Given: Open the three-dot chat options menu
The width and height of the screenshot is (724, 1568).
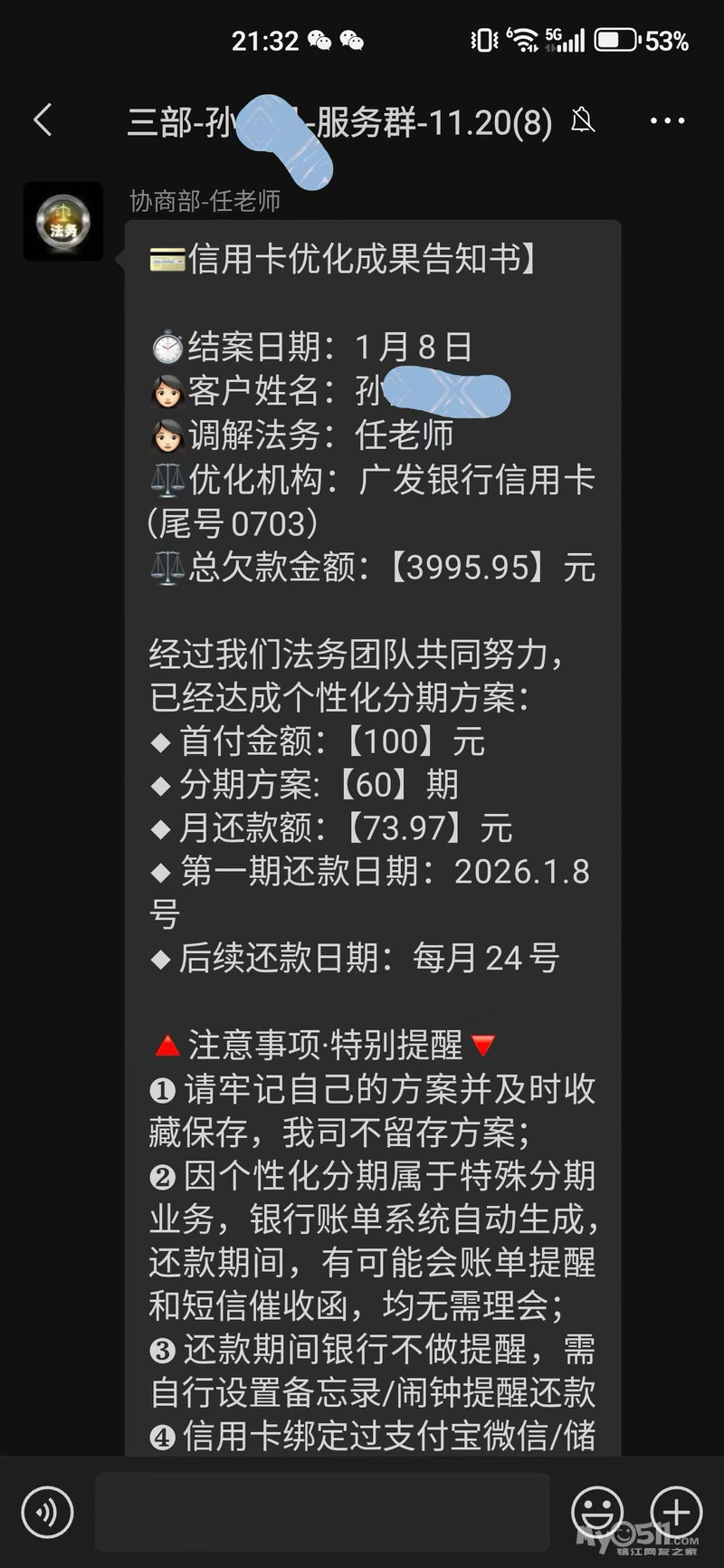Looking at the screenshot, I should [667, 120].
